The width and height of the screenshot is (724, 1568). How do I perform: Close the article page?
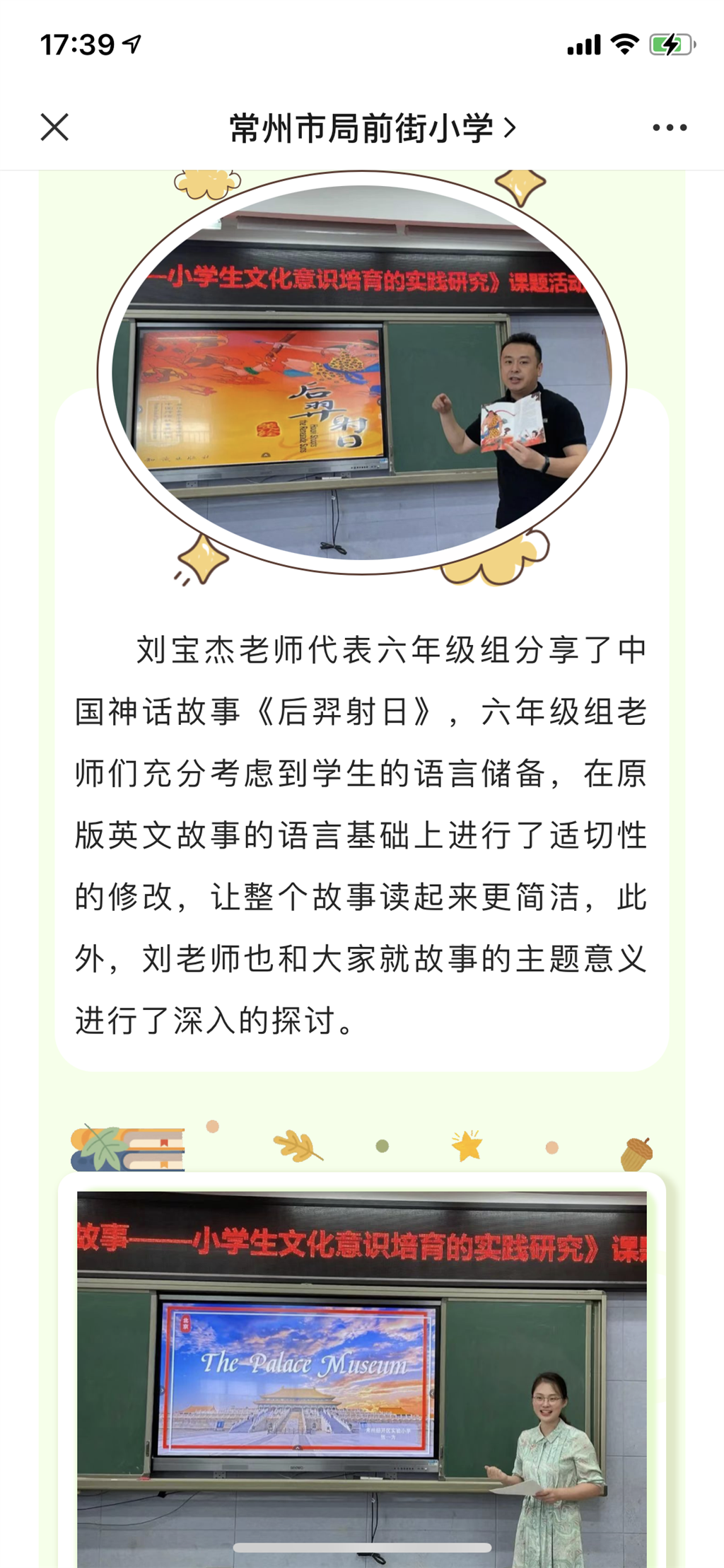(54, 127)
